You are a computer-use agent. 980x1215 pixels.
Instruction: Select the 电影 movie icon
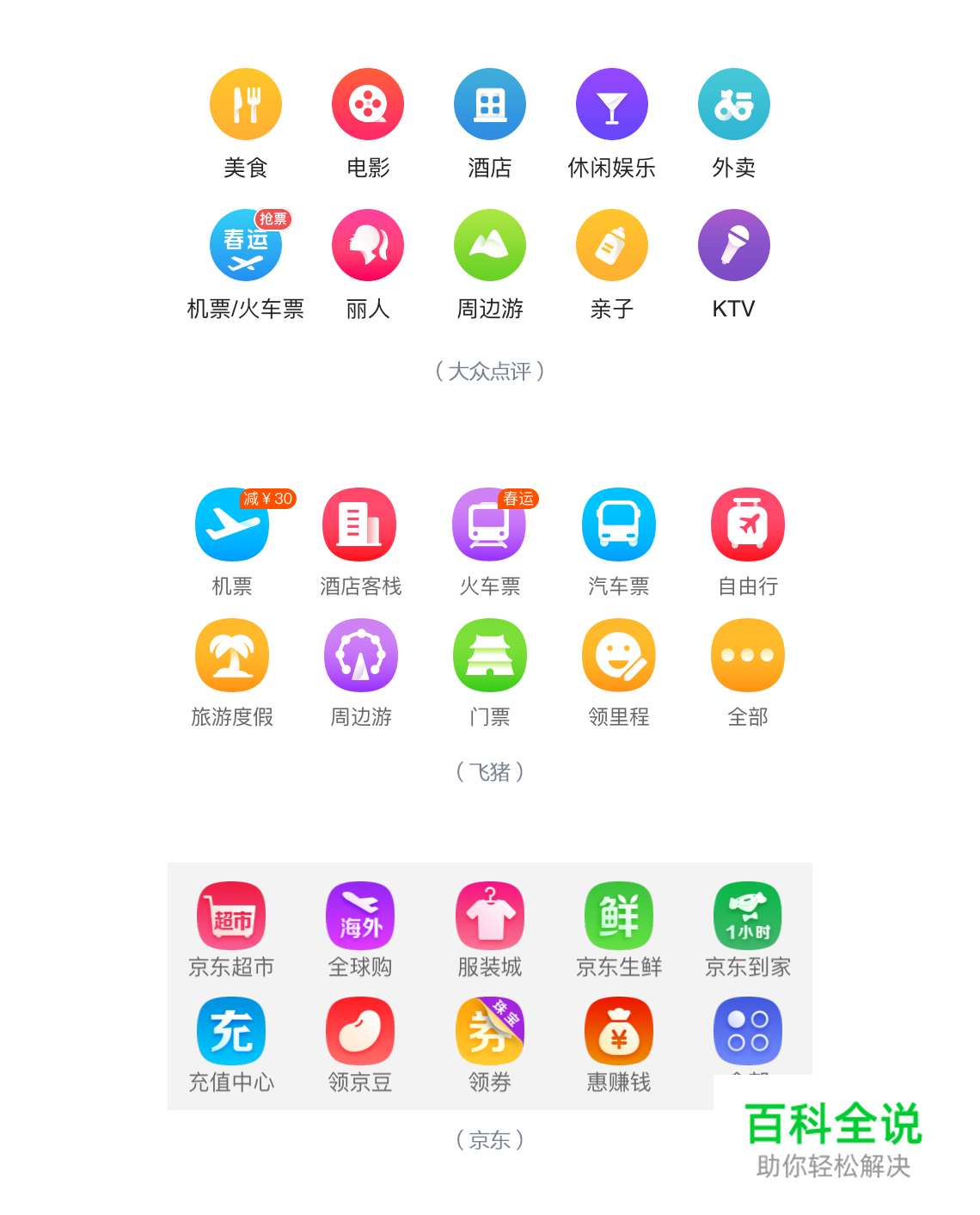(367, 103)
